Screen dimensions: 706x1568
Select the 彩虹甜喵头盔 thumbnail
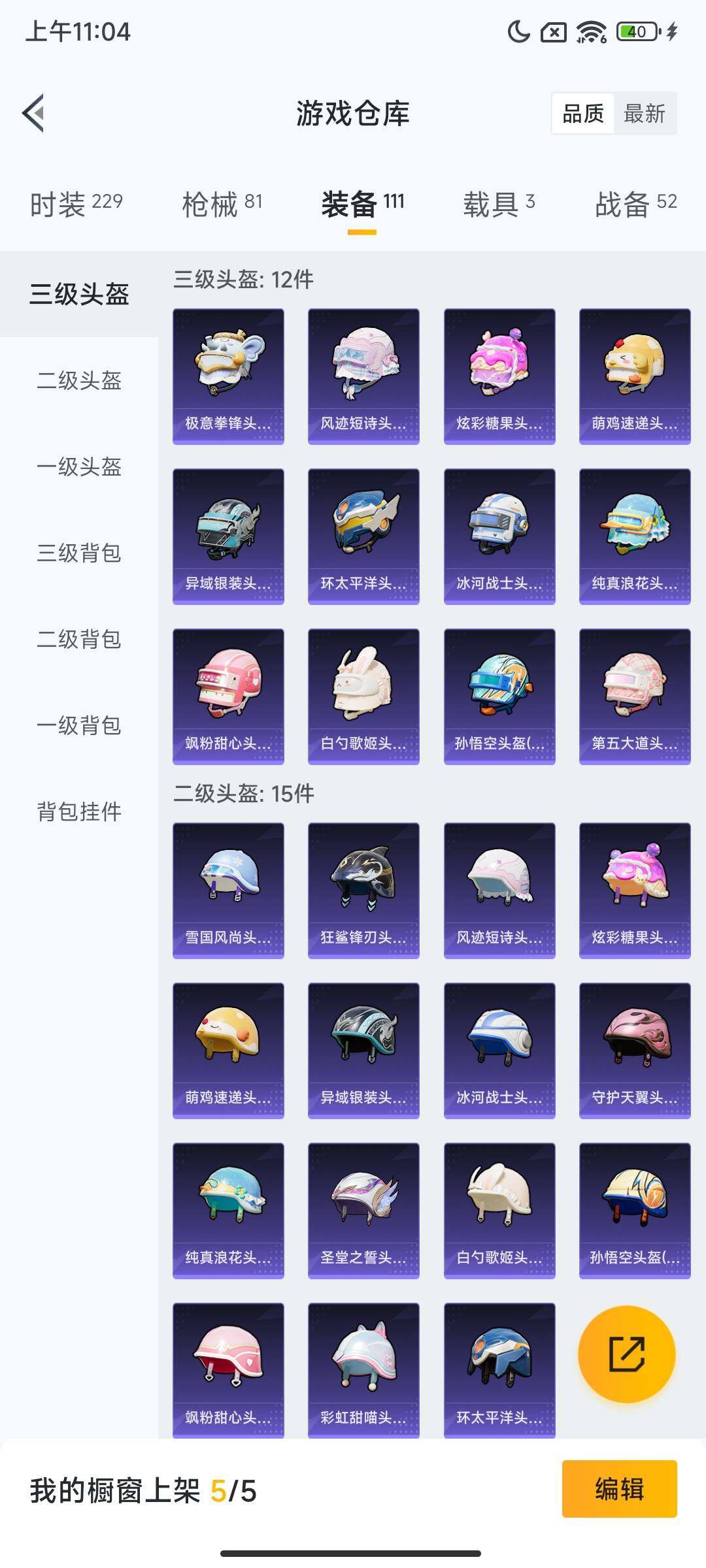pyautogui.click(x=363, y=1369)
